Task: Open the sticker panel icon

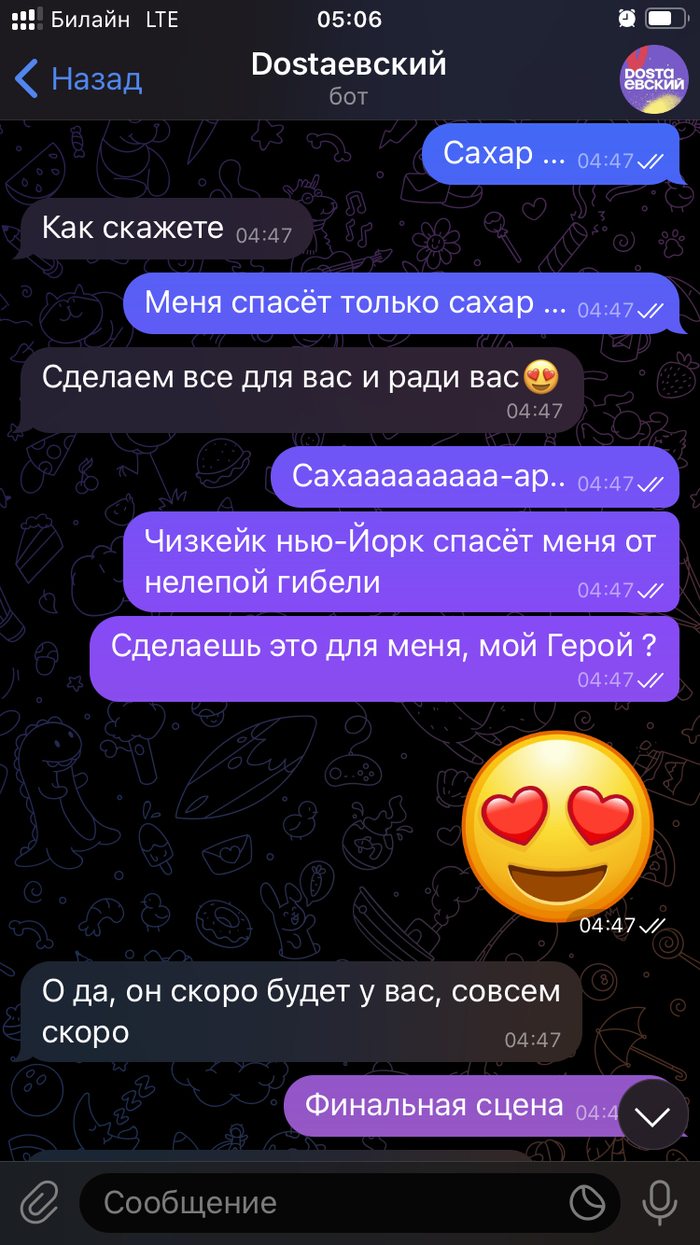Action: pyautogui.click(x=587, y=1202)
